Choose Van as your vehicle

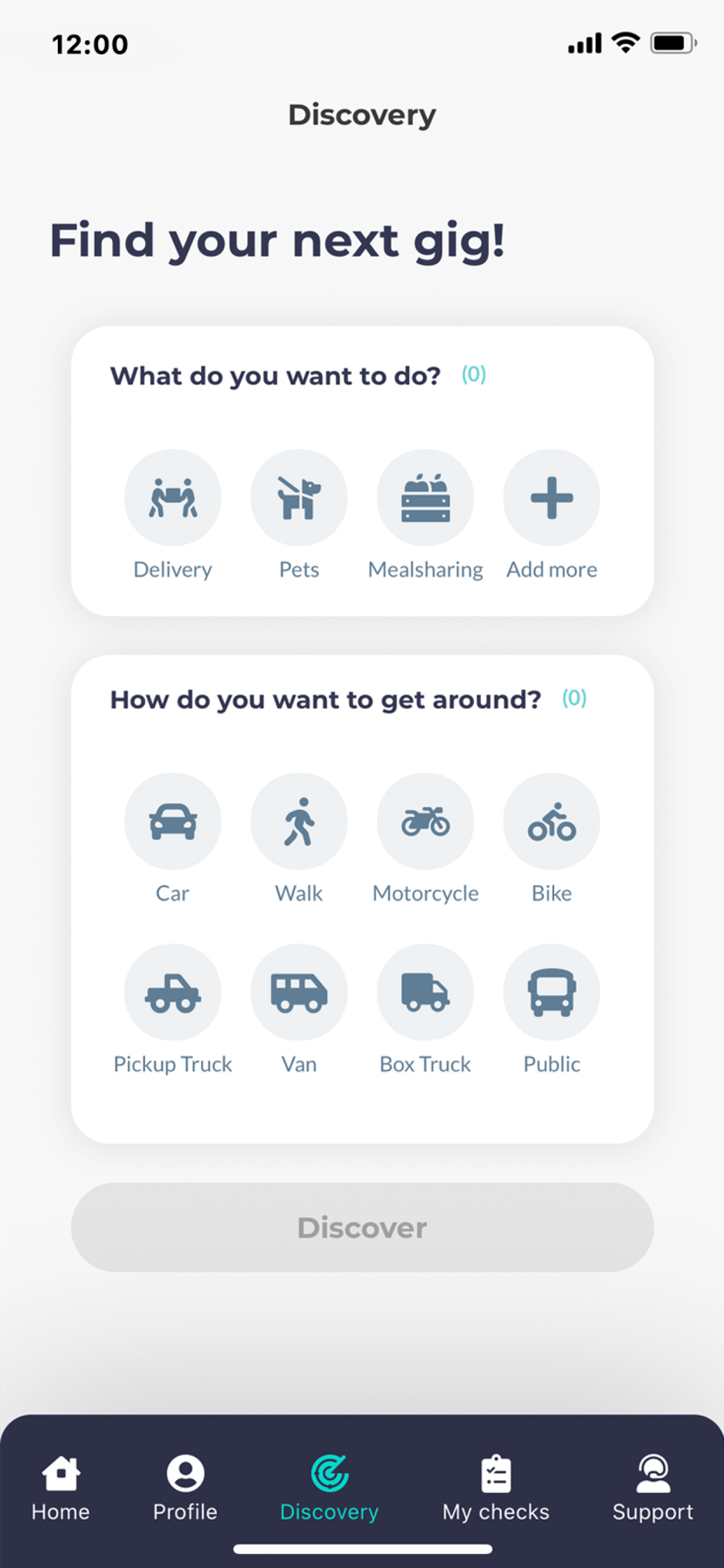tap(299, 993)
